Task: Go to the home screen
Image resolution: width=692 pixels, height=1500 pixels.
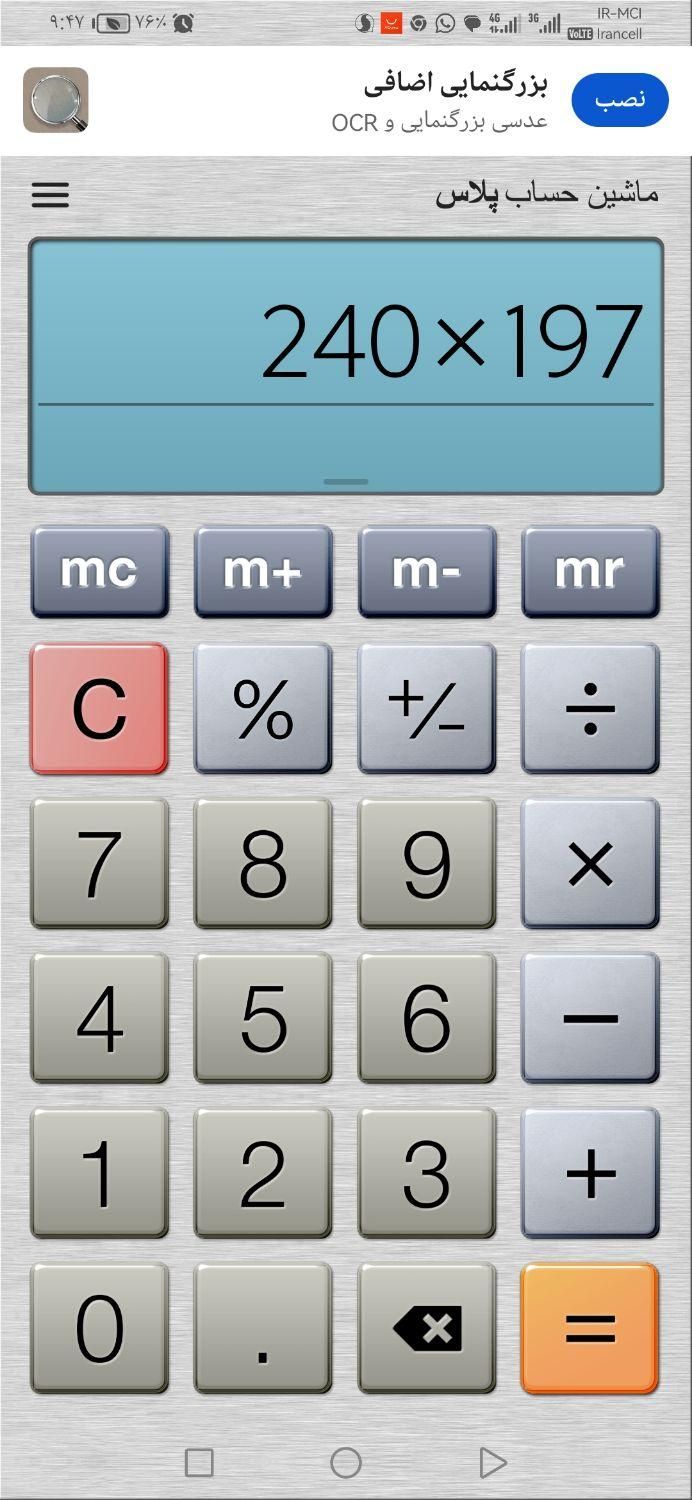Action: 346,1463
